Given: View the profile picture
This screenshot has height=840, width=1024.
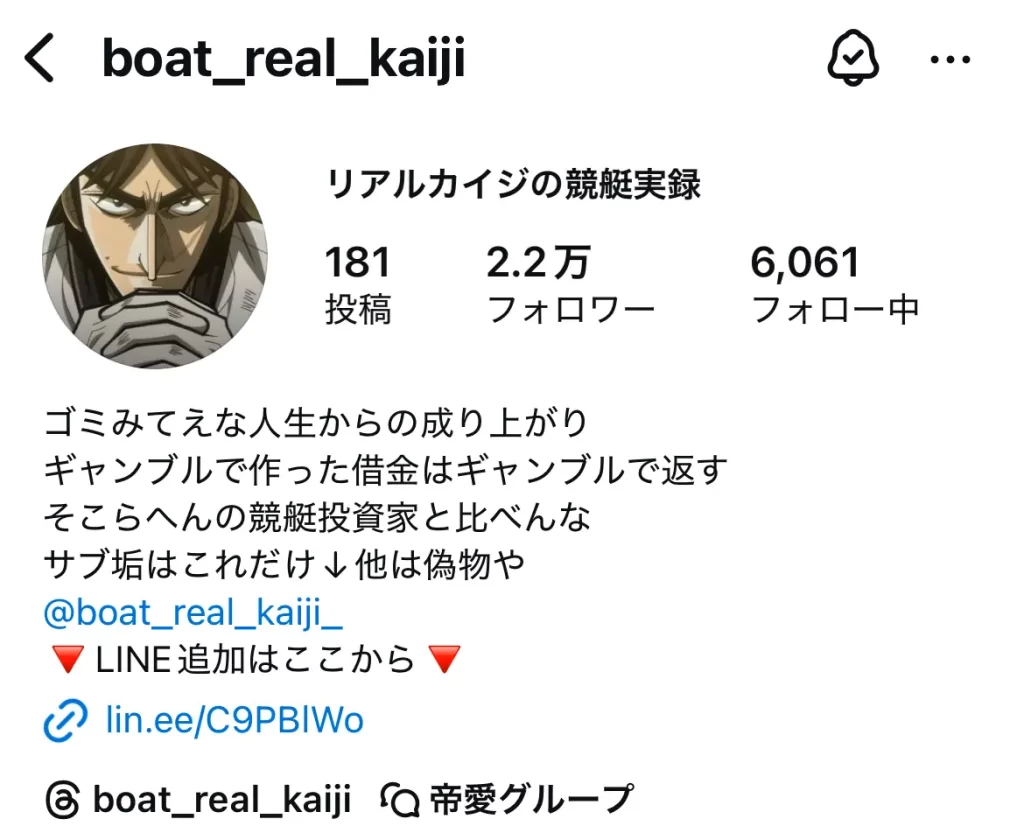Looking at the screenshot, I should 155,256.
